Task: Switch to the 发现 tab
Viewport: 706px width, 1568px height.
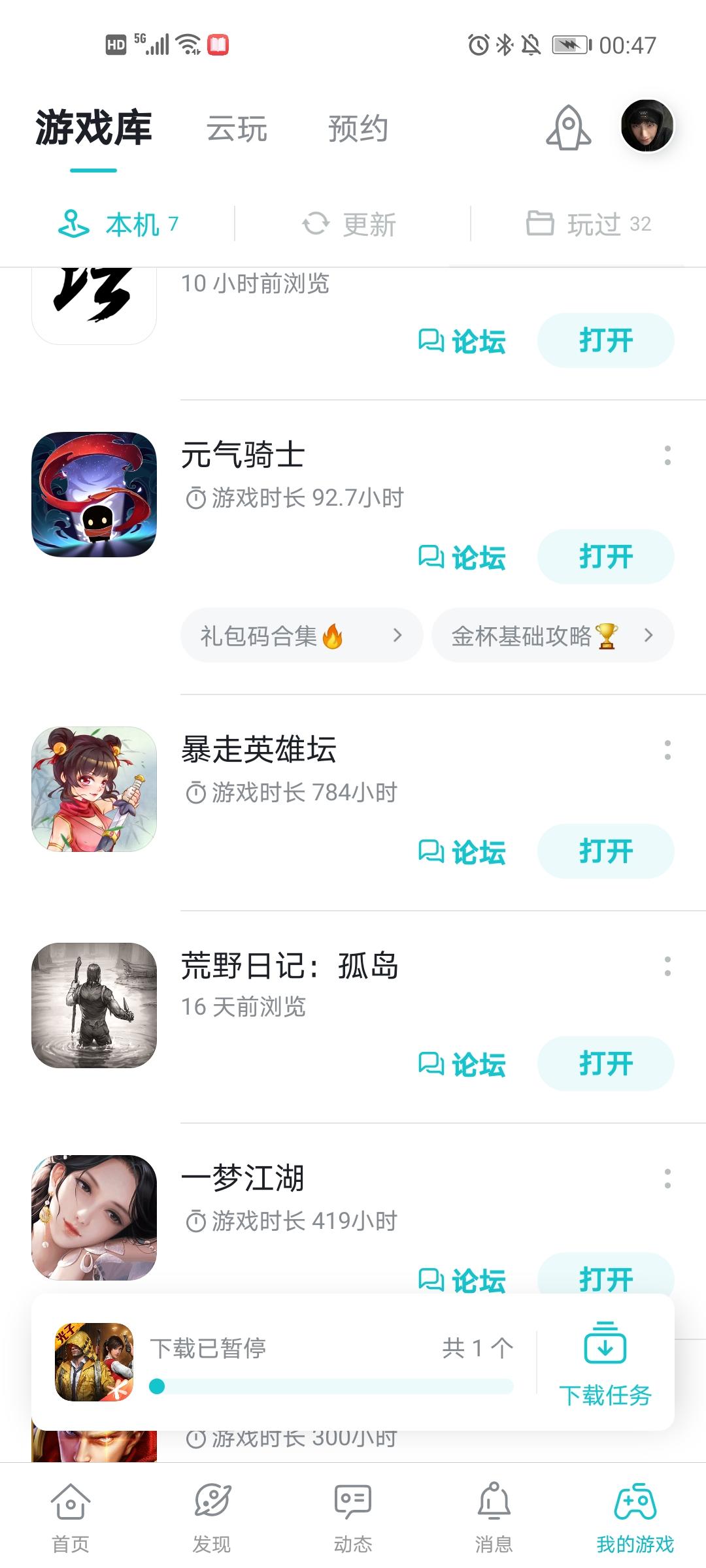Action: click(212, 1517)
